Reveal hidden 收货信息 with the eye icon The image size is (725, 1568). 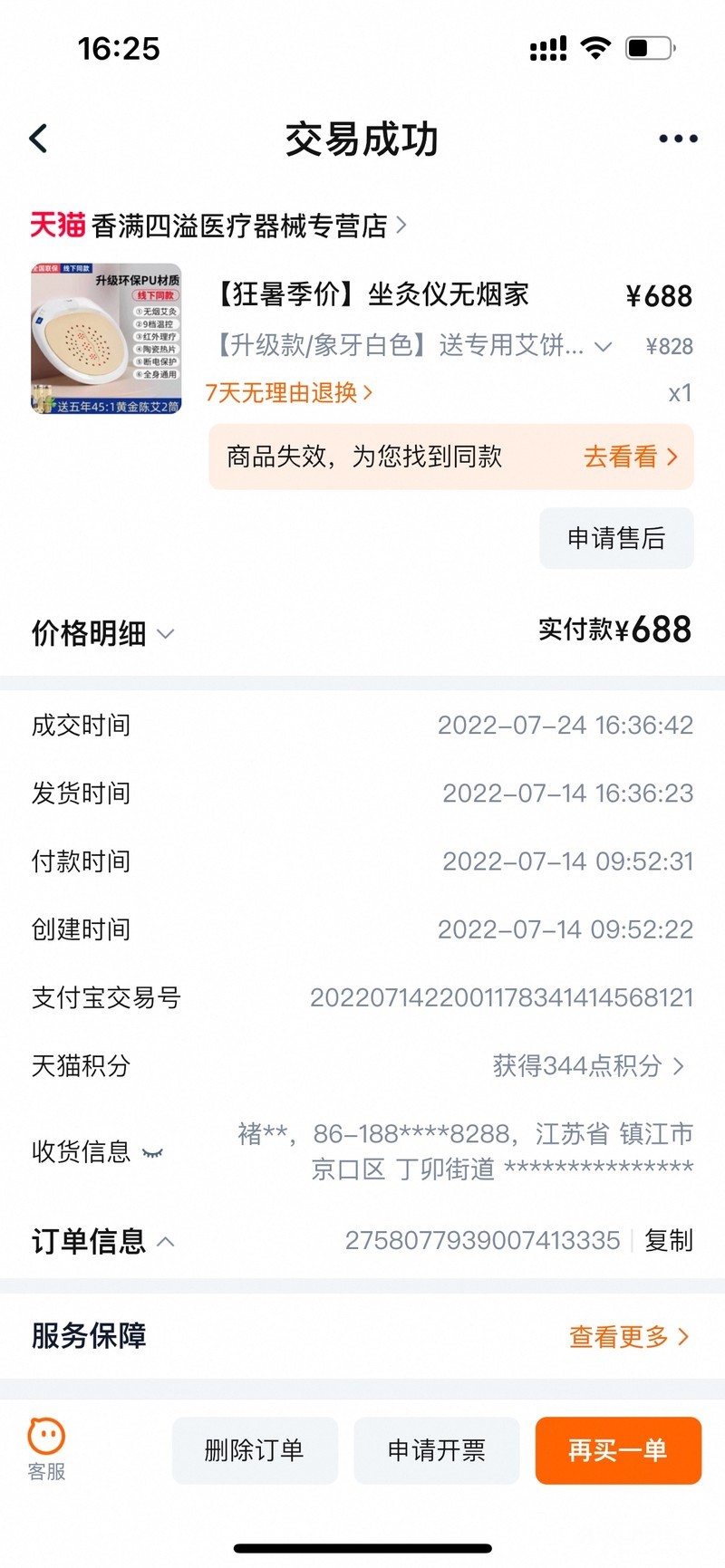153,1152
